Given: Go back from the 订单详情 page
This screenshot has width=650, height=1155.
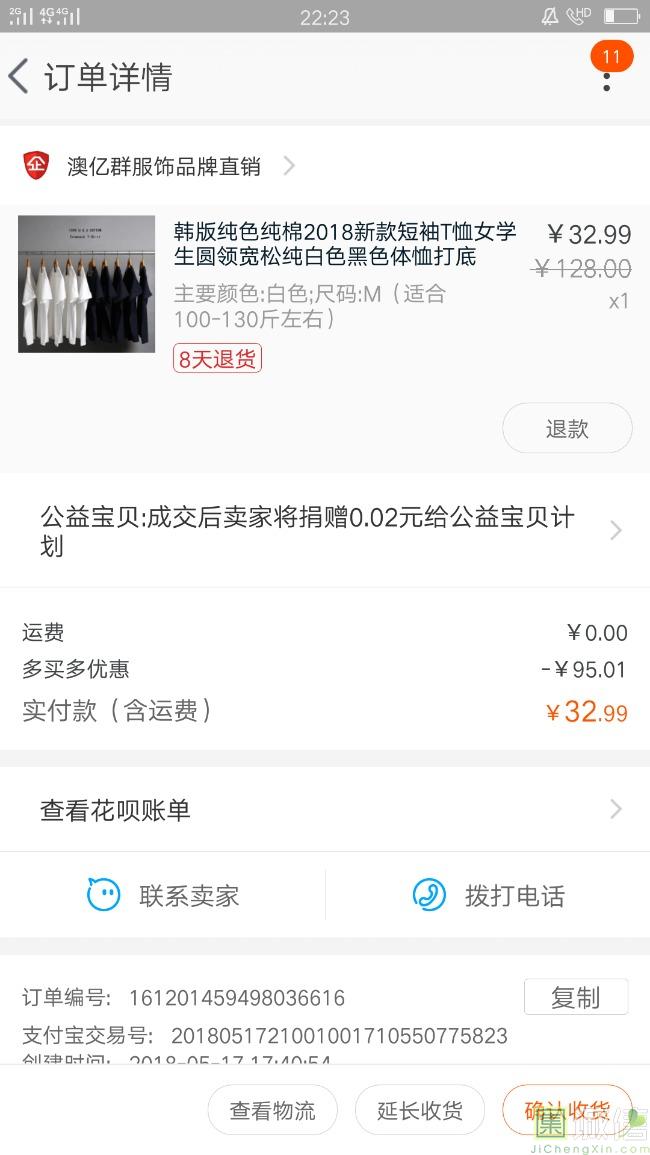Looking at the screenshot, I should coord(20,77).
